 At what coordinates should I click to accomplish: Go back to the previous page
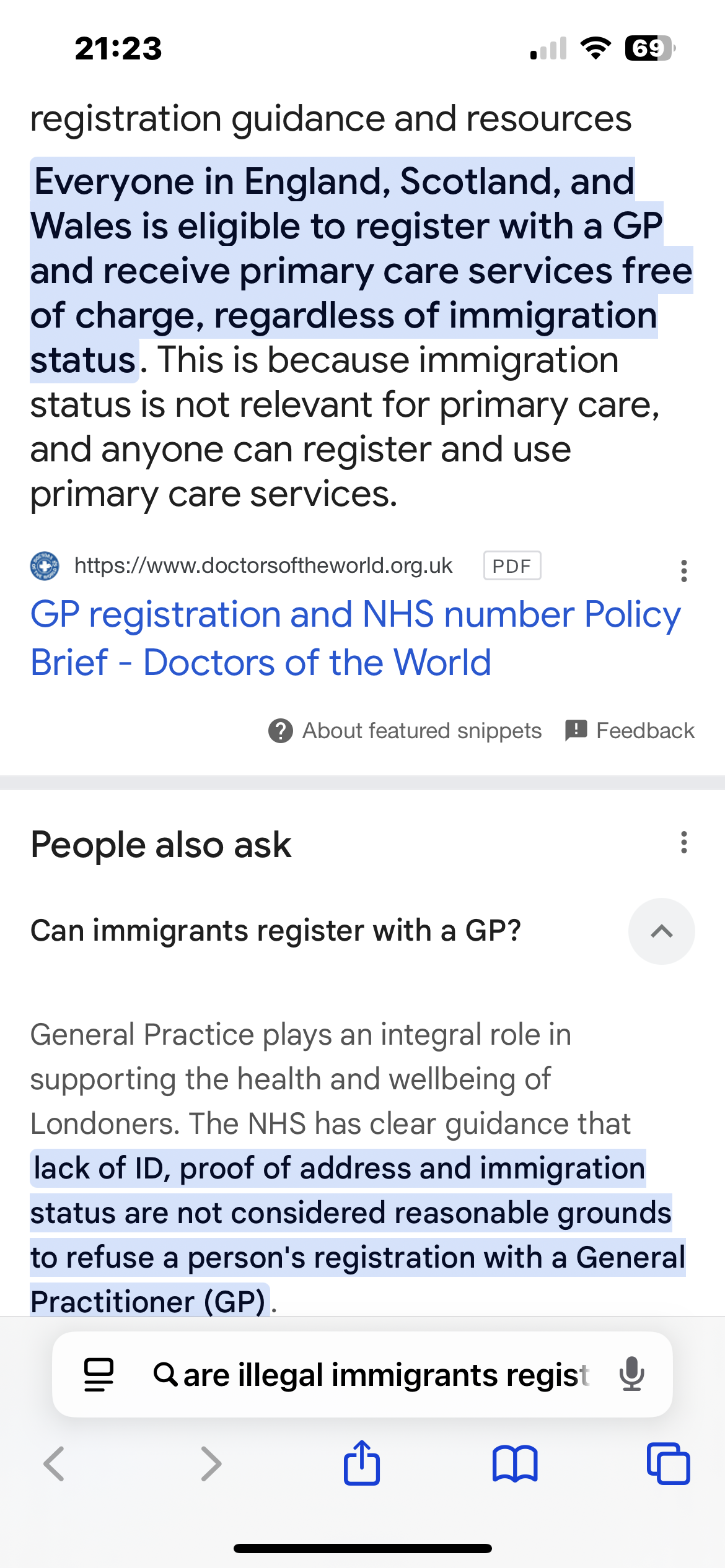coord(54,1464)
